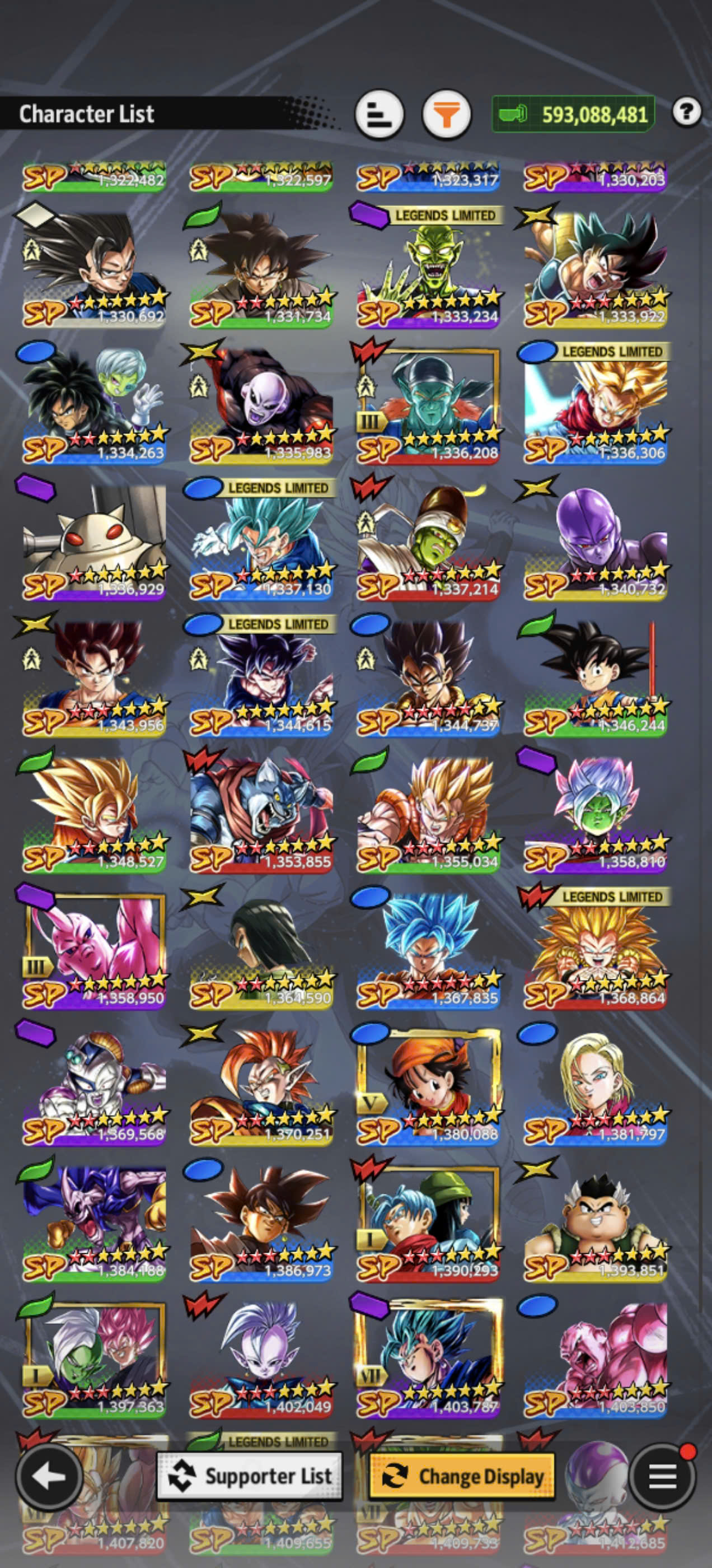
Task: Select character with power 1,381,797
Action: [x=596, y=1085]
